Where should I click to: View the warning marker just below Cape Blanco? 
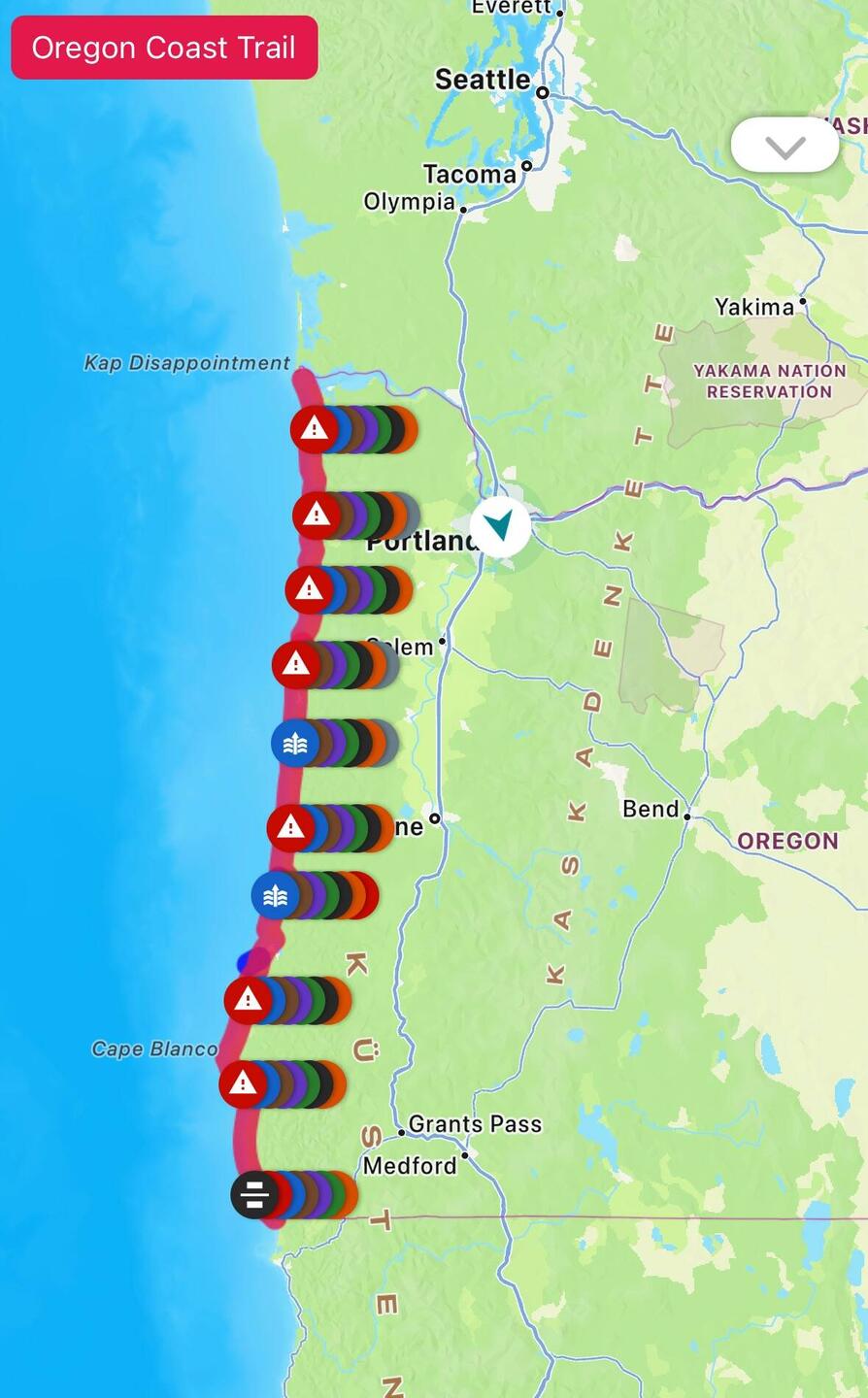(243, 1084)
